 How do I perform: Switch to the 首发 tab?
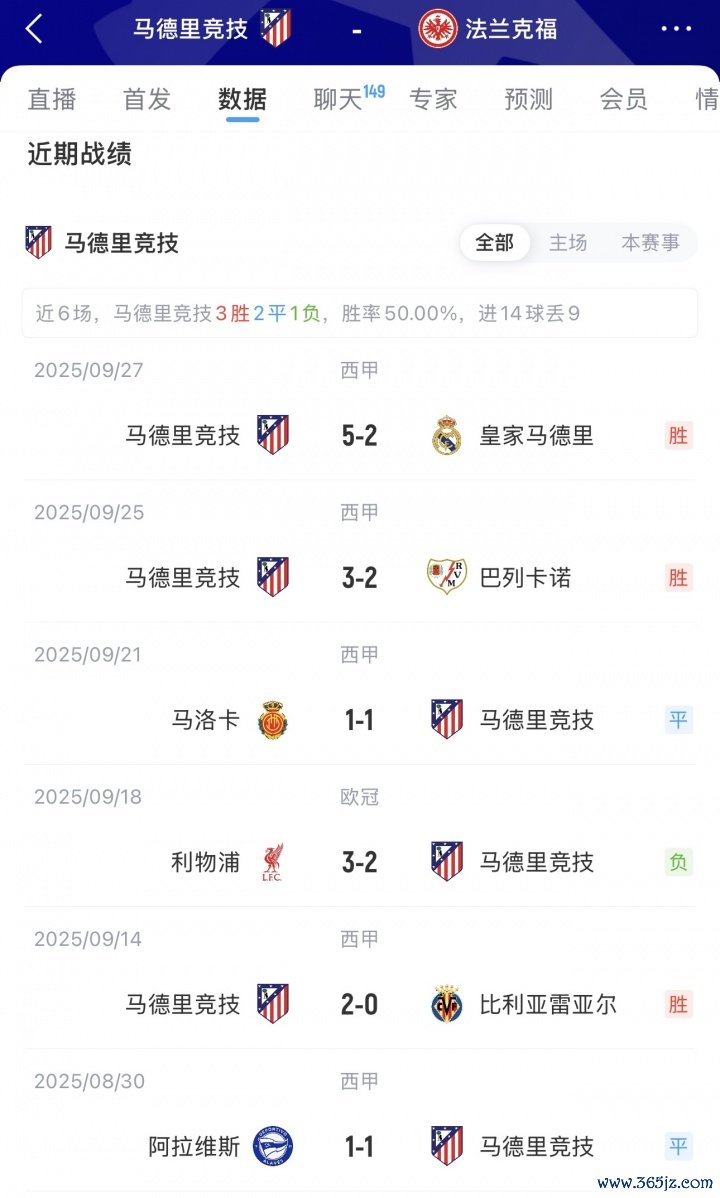[x=147, y=99]
